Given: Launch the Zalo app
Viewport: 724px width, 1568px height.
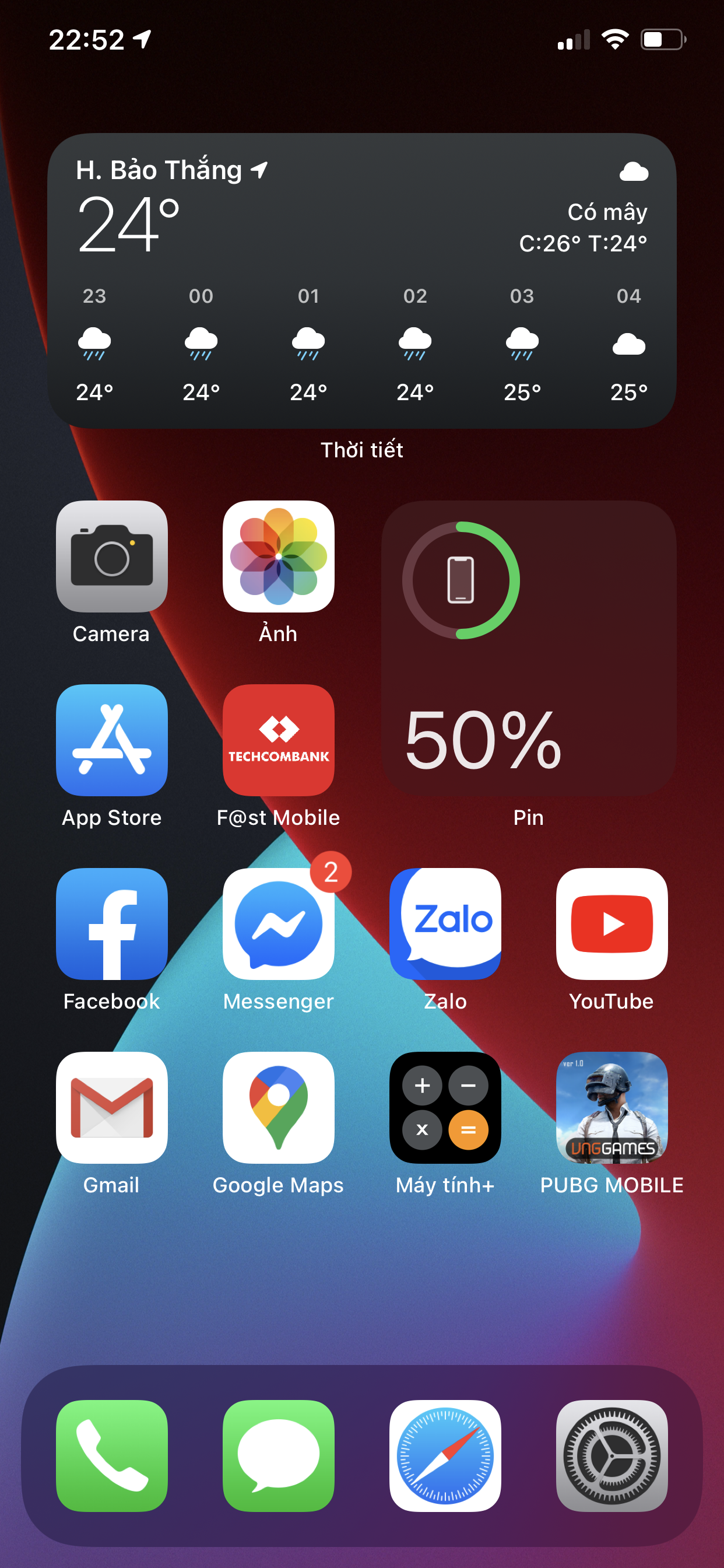Looking at the screenshot, I should tap(445, 924).
